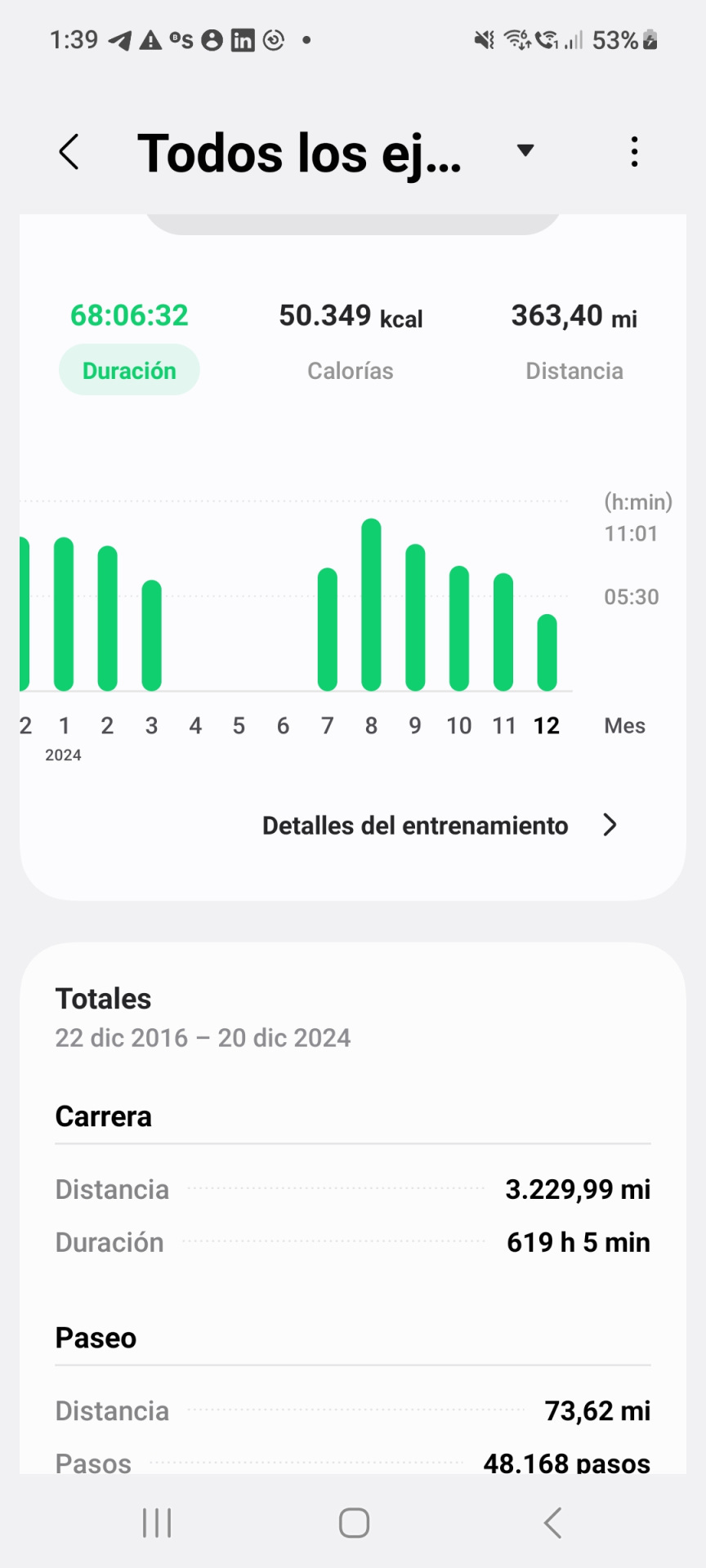706x1568 pixels.
Task: Open Detalles del entrenamiento
Action: 439,826
